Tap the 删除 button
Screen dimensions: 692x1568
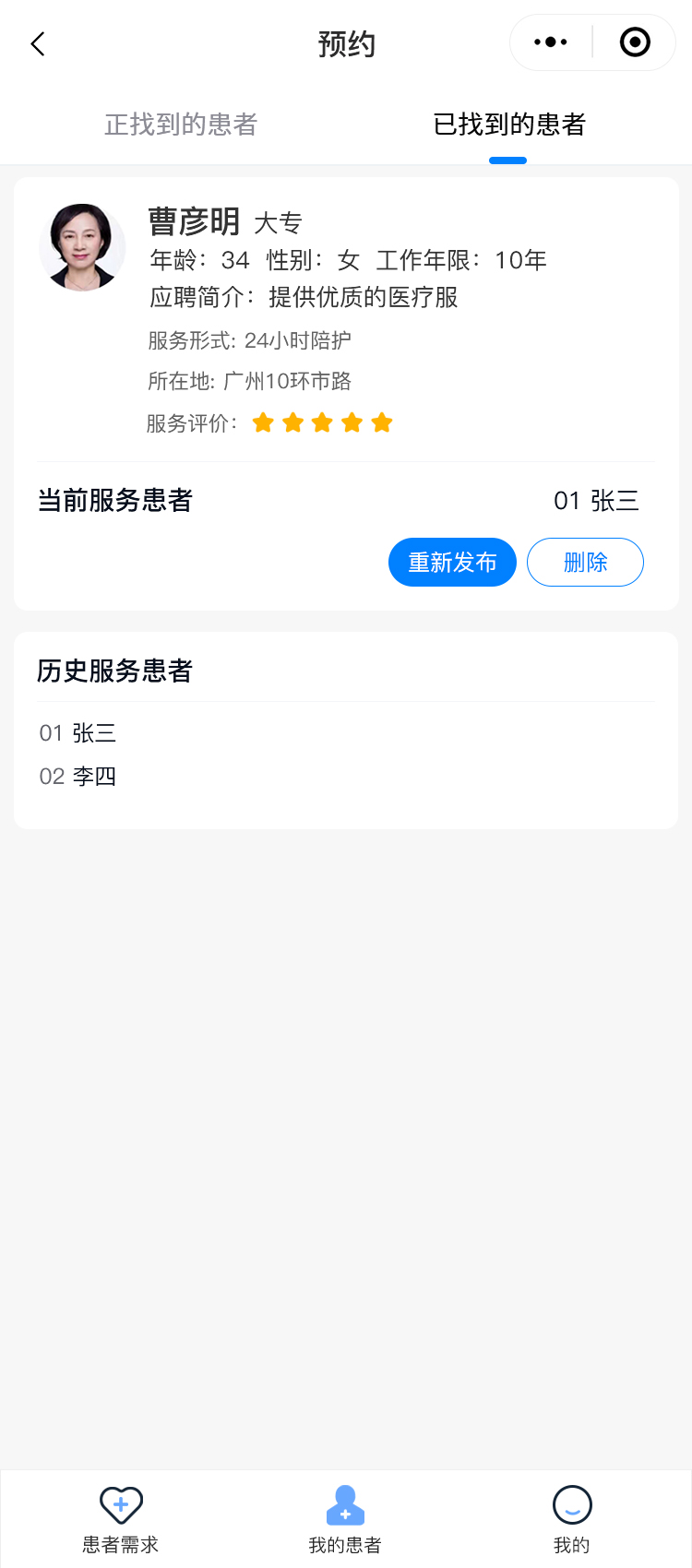tap(585, 562)
